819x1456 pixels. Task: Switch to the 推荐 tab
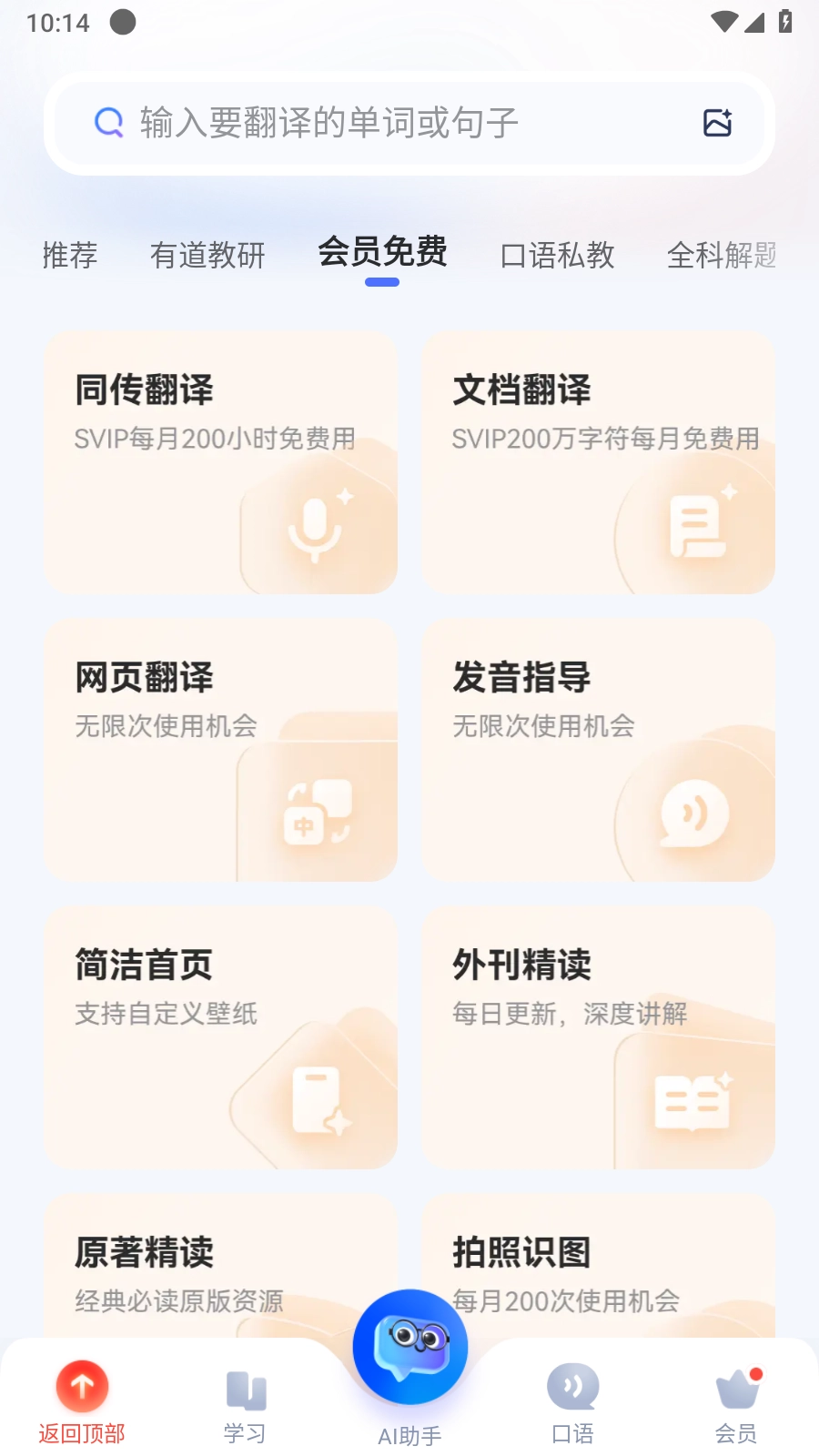point(68,256)
